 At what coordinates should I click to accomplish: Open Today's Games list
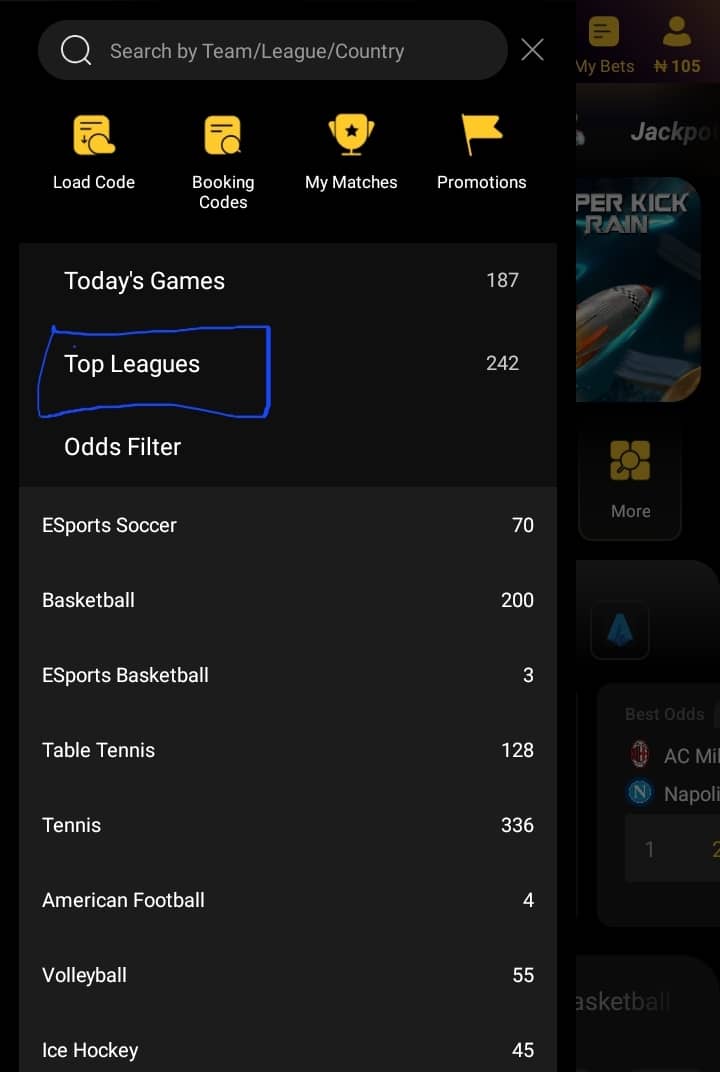tap(288, 281)
